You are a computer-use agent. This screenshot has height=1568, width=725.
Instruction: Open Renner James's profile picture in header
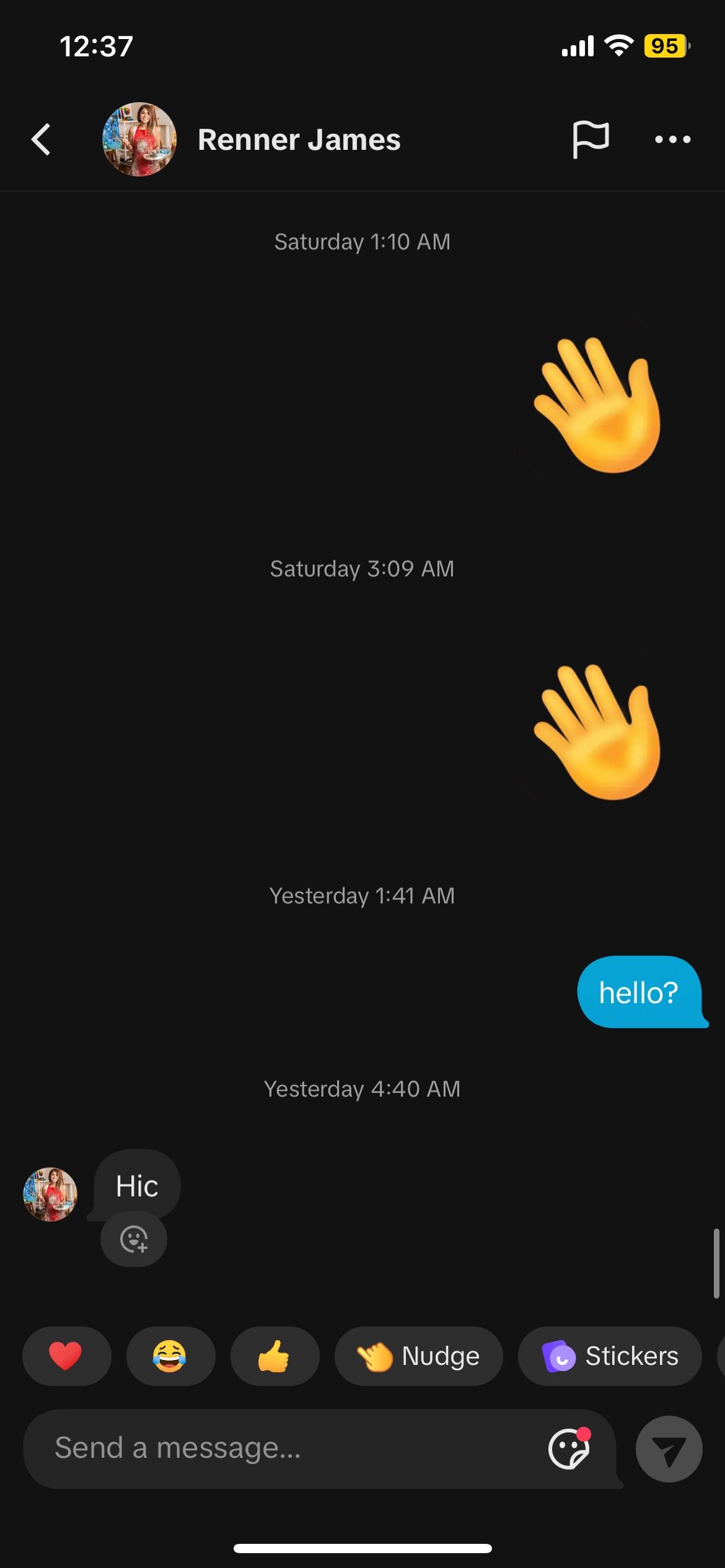pos(139,139)
